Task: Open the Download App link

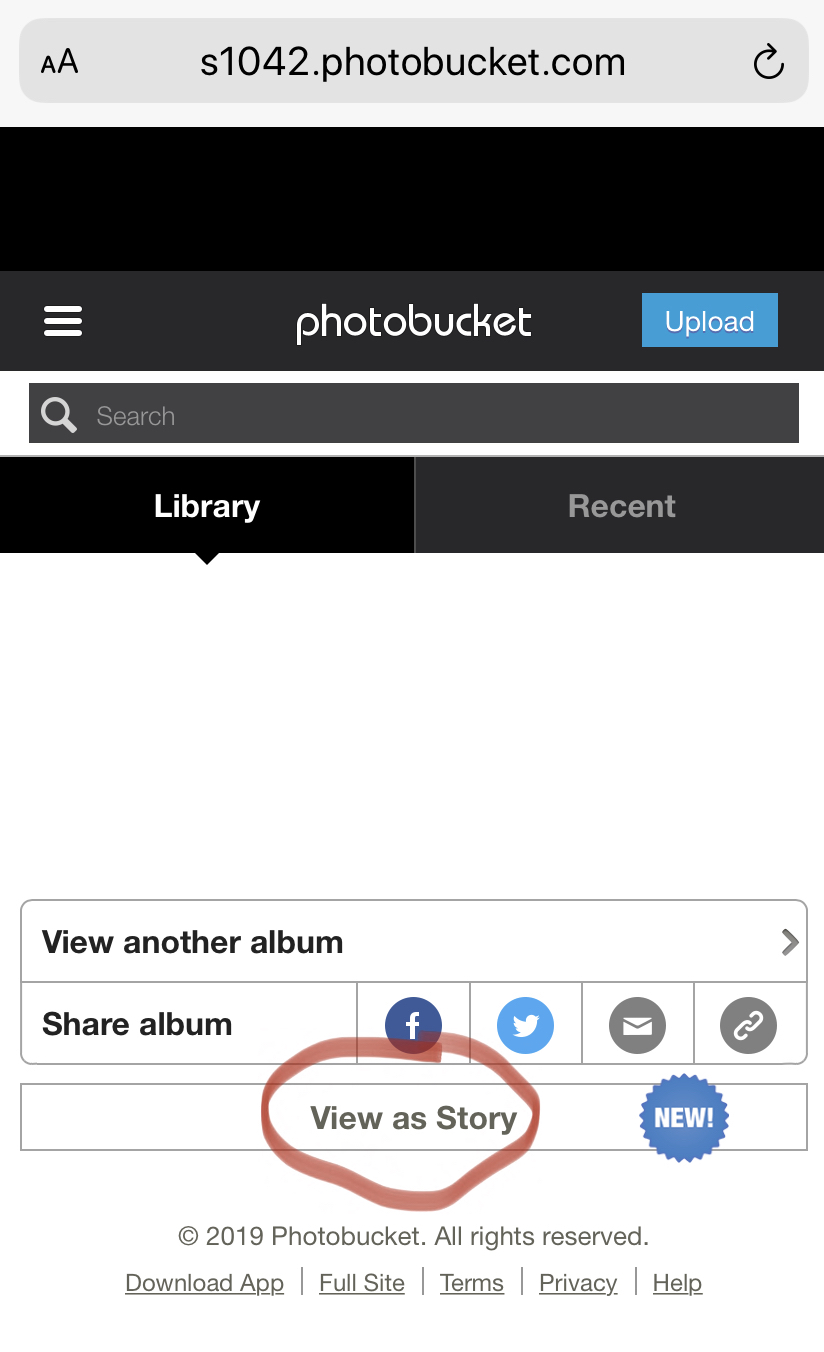Action: pos(204,1283)
